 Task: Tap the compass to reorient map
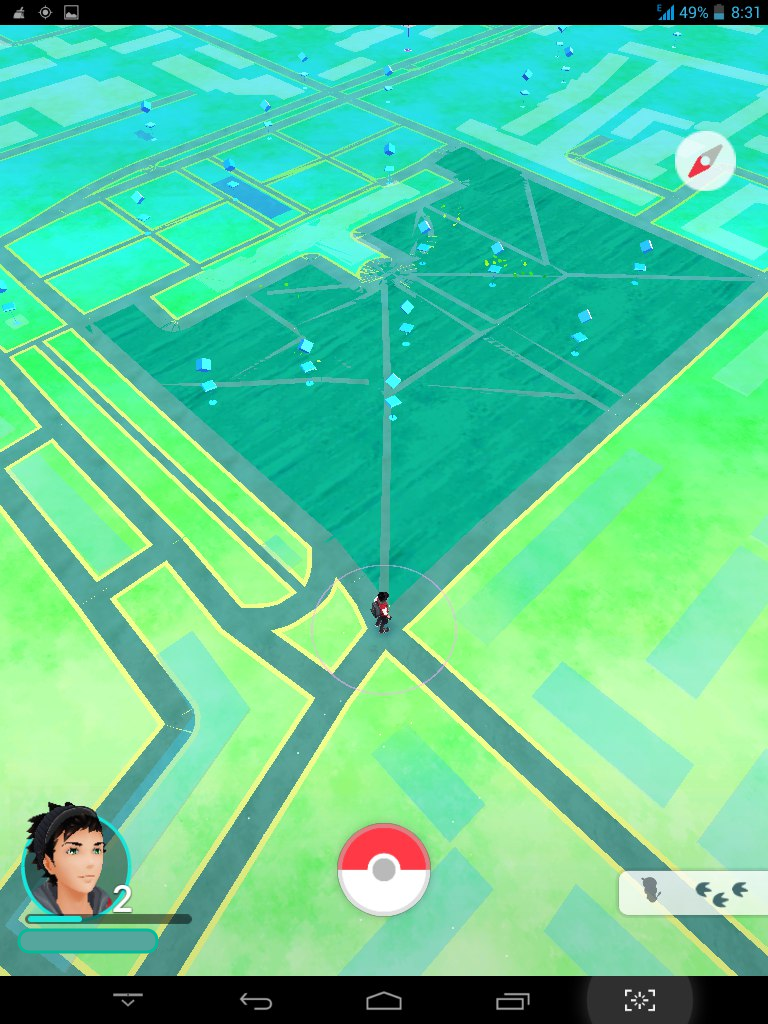click(x=705, y=161)
